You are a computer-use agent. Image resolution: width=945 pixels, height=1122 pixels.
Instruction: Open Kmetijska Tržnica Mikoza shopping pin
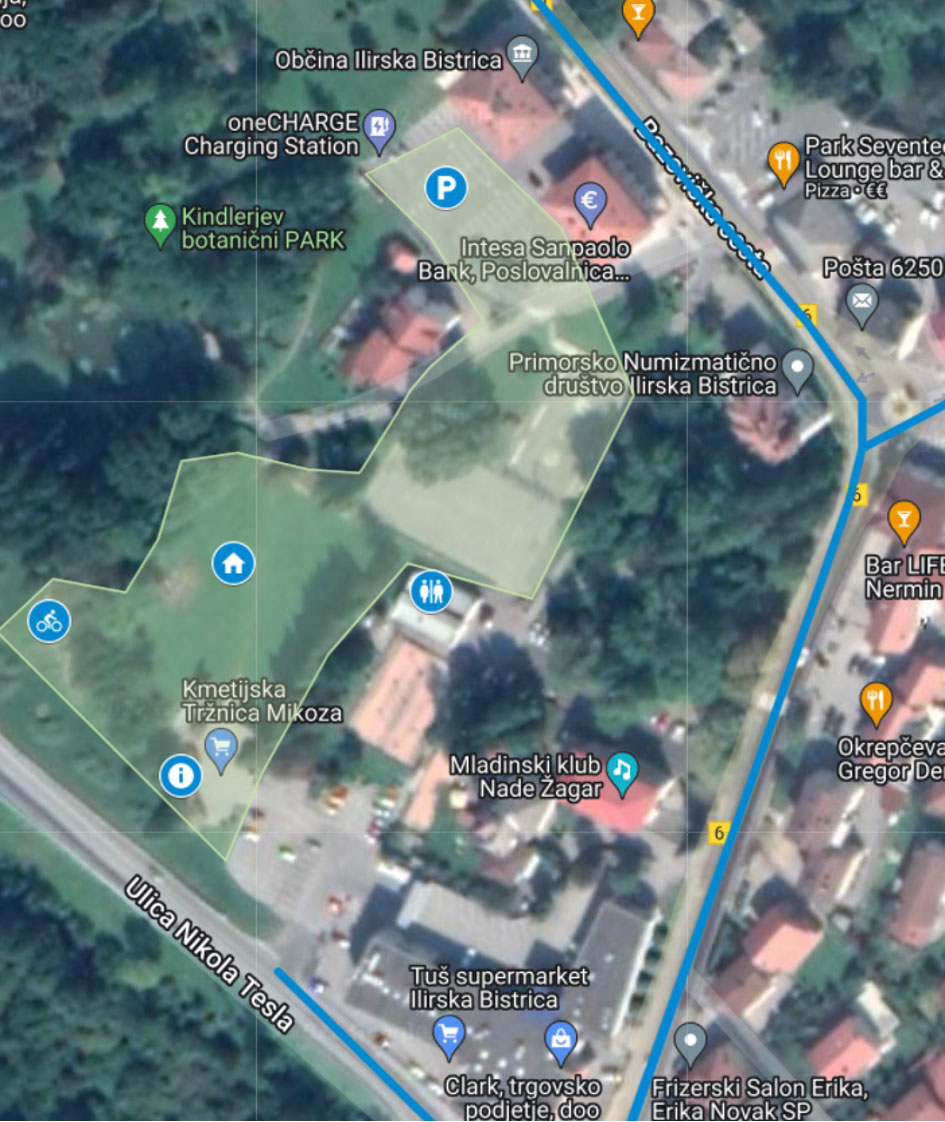point(221,746)
